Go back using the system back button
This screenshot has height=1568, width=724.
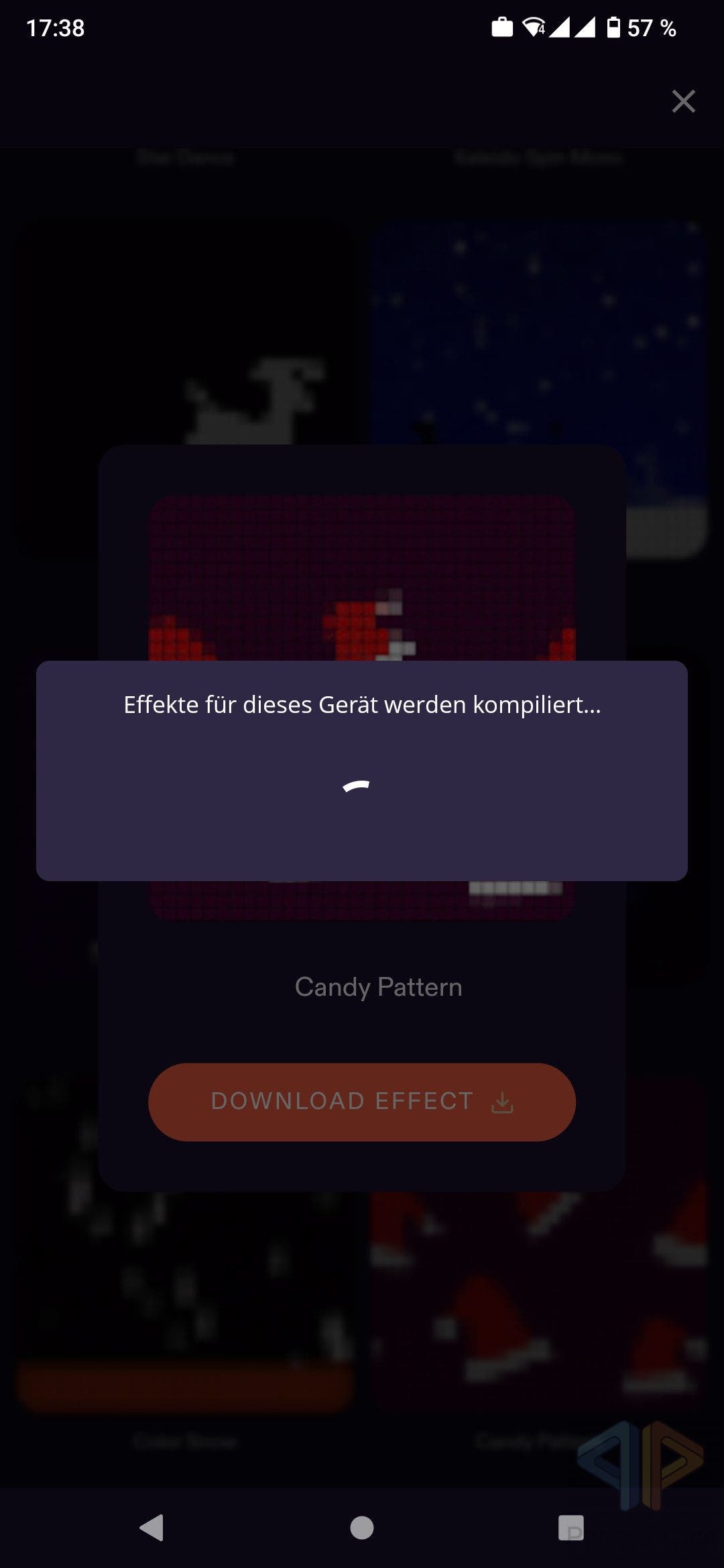[152, 1527]
